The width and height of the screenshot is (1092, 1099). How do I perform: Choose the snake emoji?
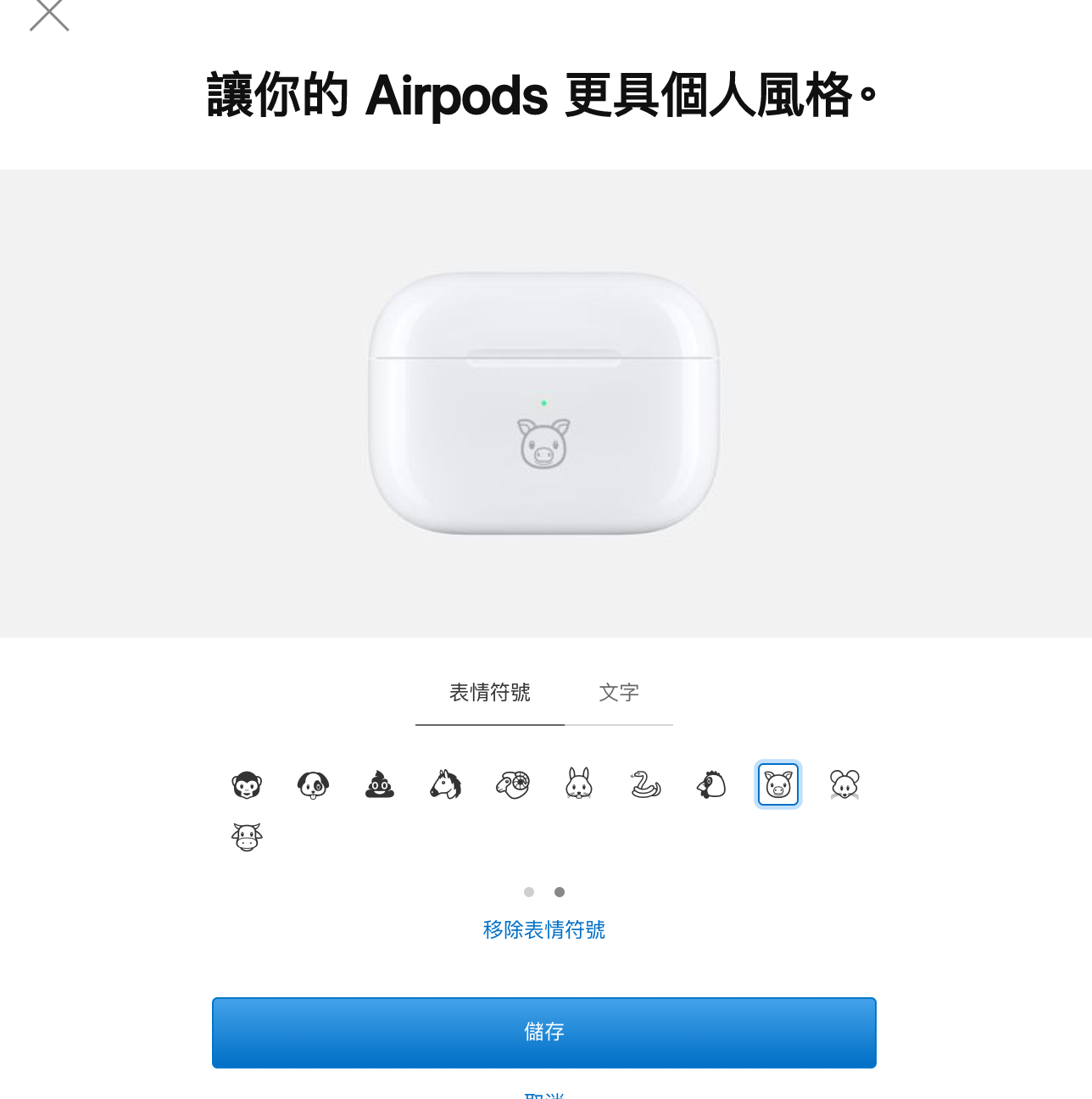(645, 784)
